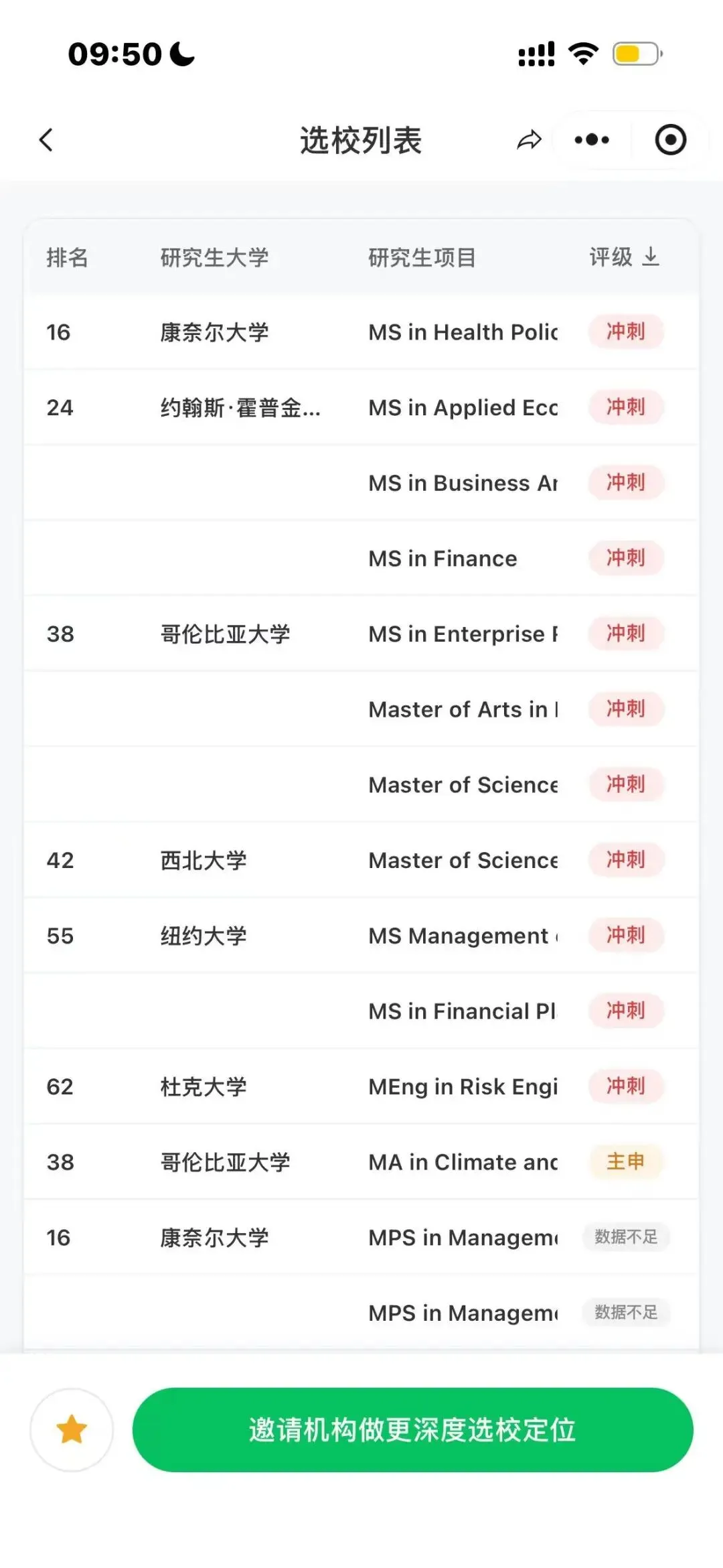Open the 哥伦比亚大学 MS in Enterprise row
The width and height of the screenshot is (723, 1568).
coord(361,634)
